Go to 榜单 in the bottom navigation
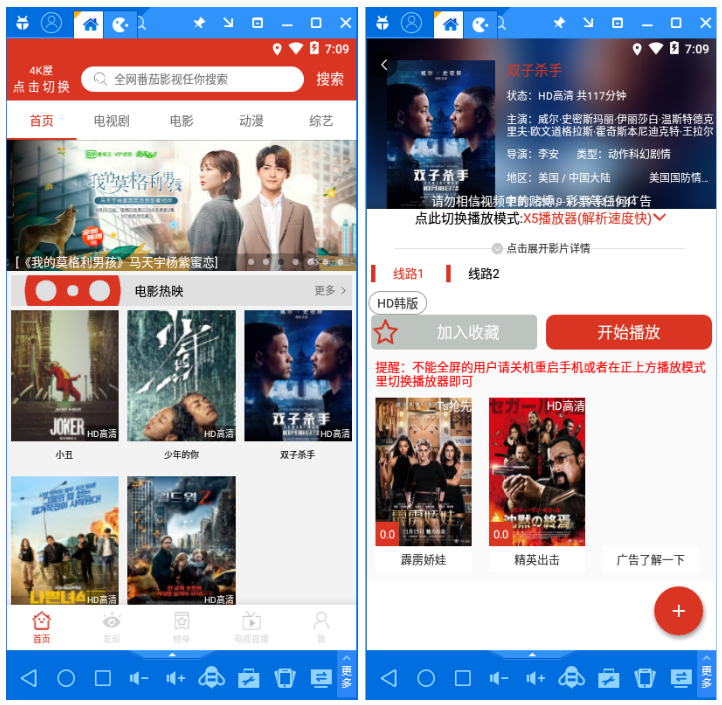This screenshot has height=705, width=722. pos(181,628)
